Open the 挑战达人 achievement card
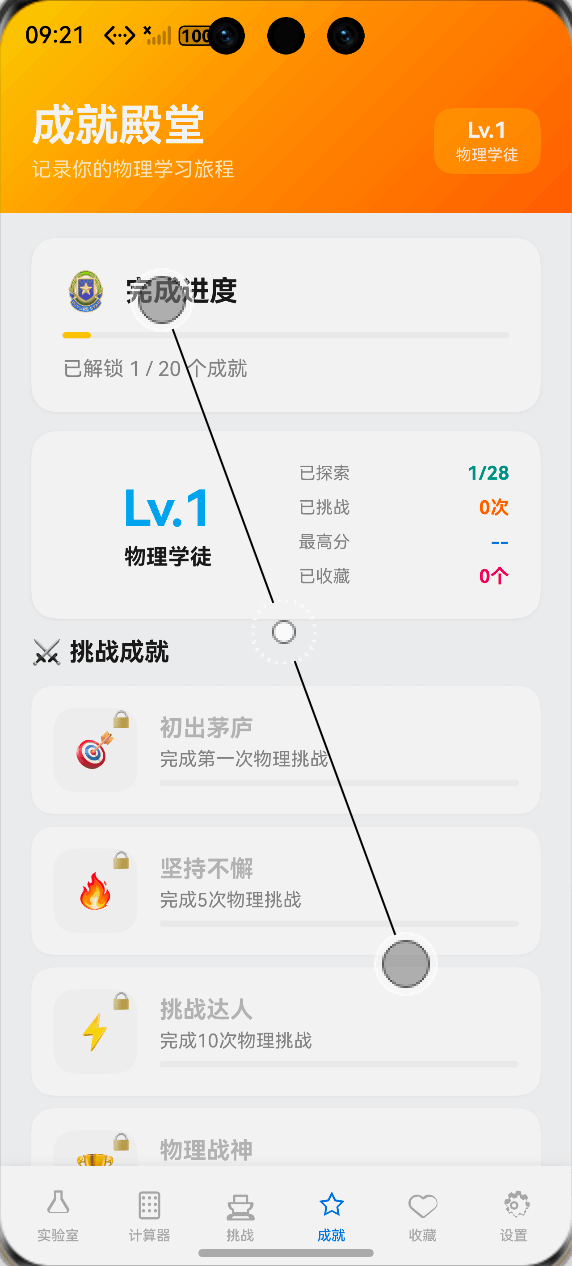572x1266 pixels. pos(286,1032)
